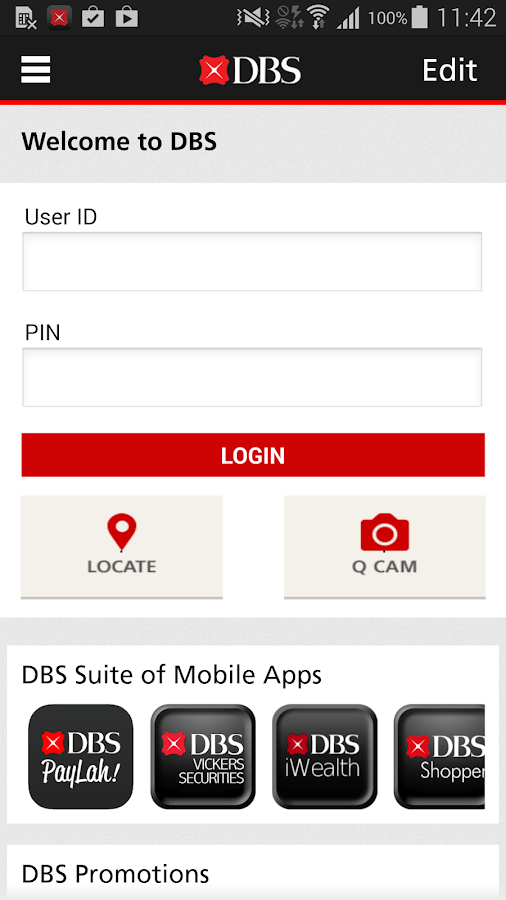Select the PIN entry field
This screenshot has width=506, height=900.
point(252,377)
